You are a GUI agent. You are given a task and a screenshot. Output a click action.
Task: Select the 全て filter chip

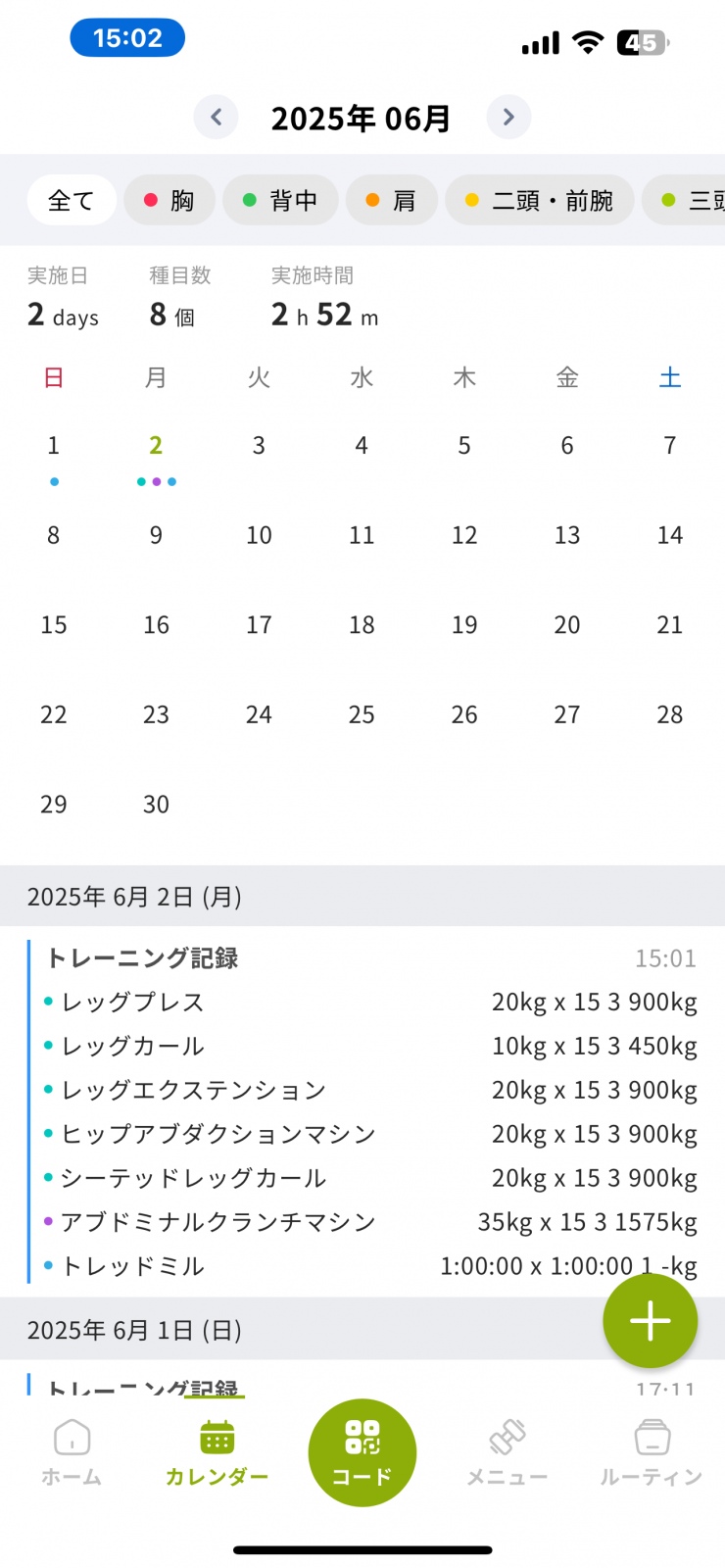coord(72,200)
